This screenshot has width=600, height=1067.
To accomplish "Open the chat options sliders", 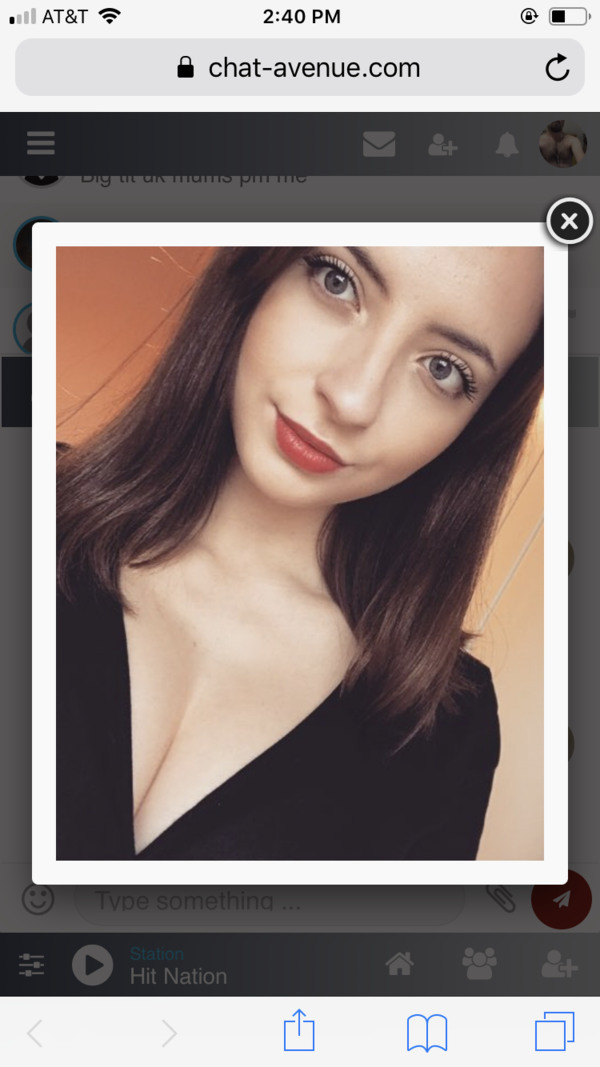I will click(x=32, y=965).
